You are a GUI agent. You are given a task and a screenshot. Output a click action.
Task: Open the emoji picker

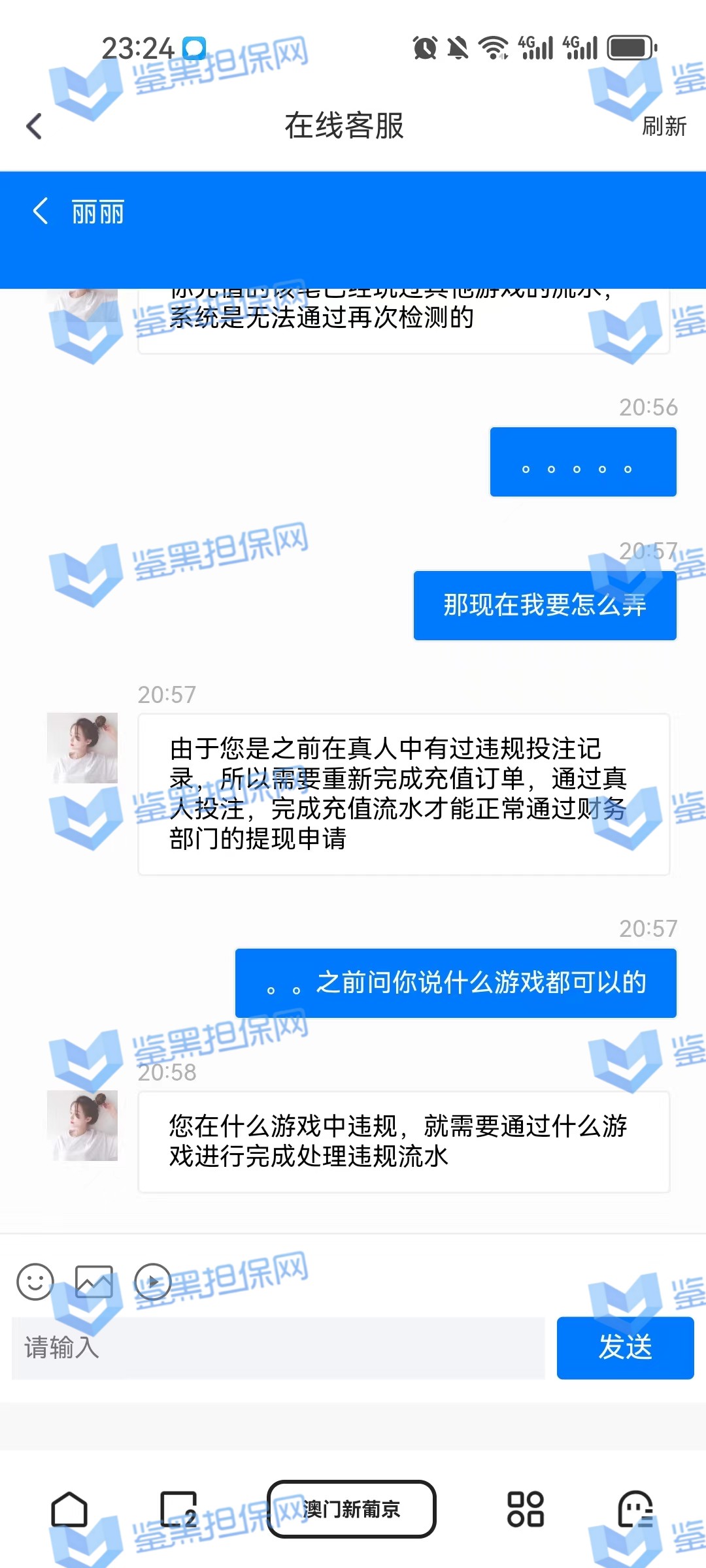(35, 1281)
